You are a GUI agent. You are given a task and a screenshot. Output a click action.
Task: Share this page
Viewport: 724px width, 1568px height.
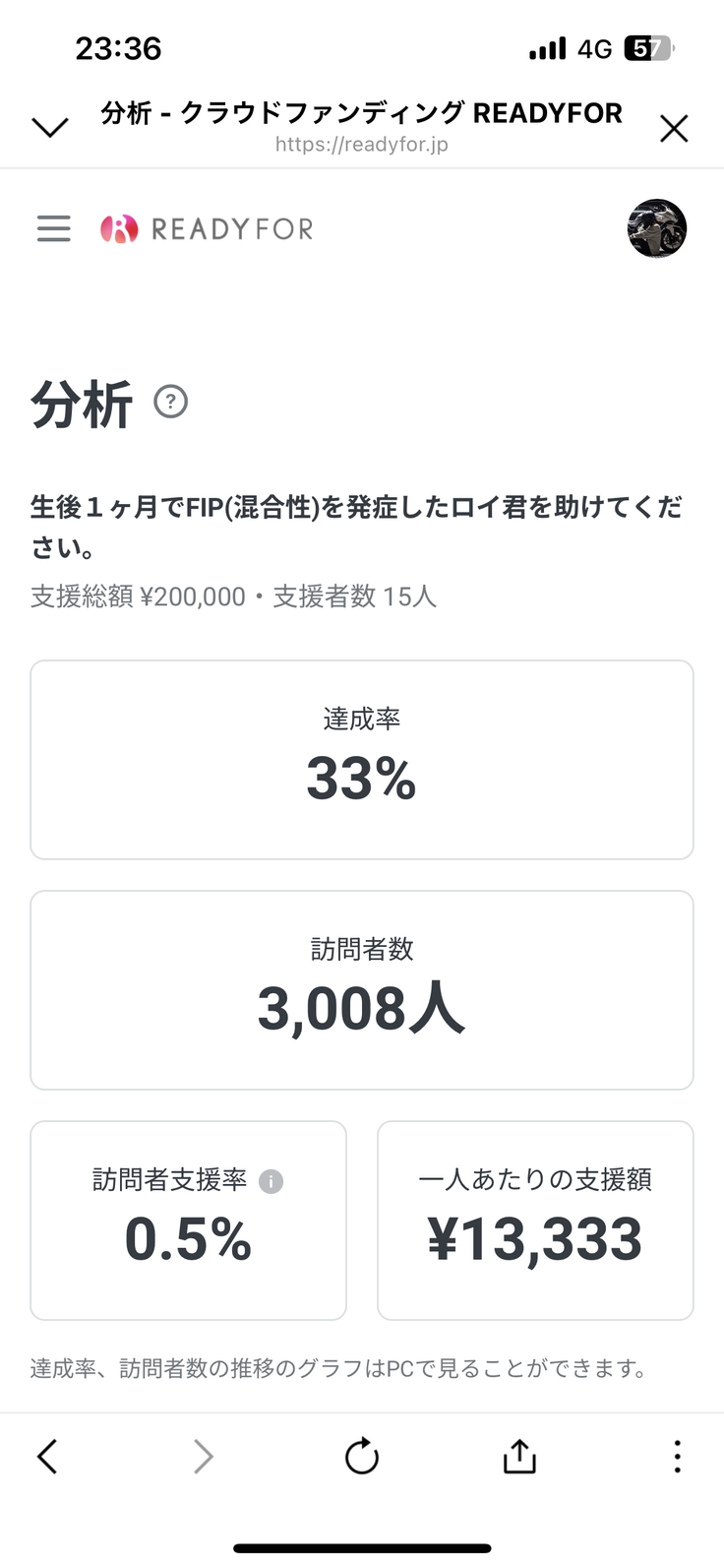pos(519,1456)
